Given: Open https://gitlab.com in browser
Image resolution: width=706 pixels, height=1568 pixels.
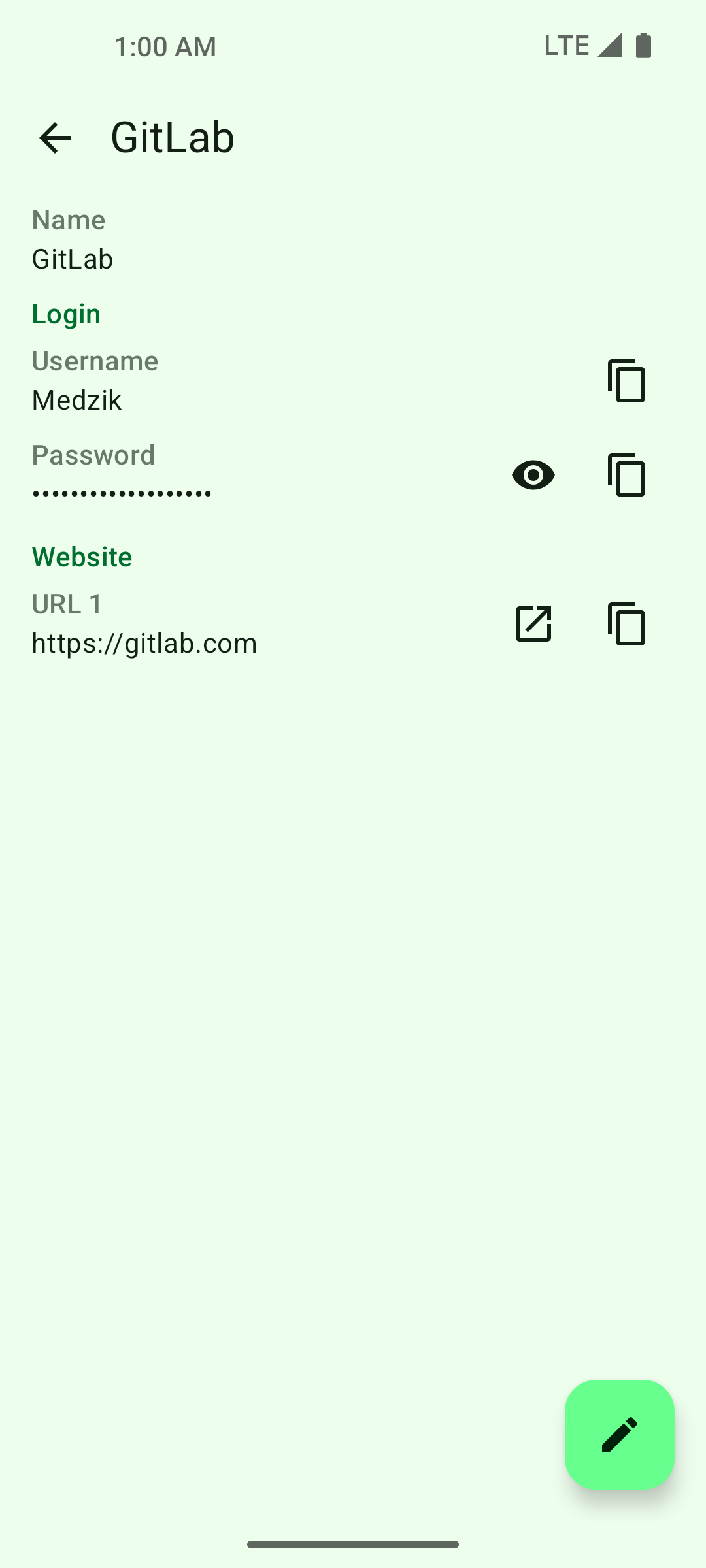Looking at the screenshot, I should [x=533, y=624].
